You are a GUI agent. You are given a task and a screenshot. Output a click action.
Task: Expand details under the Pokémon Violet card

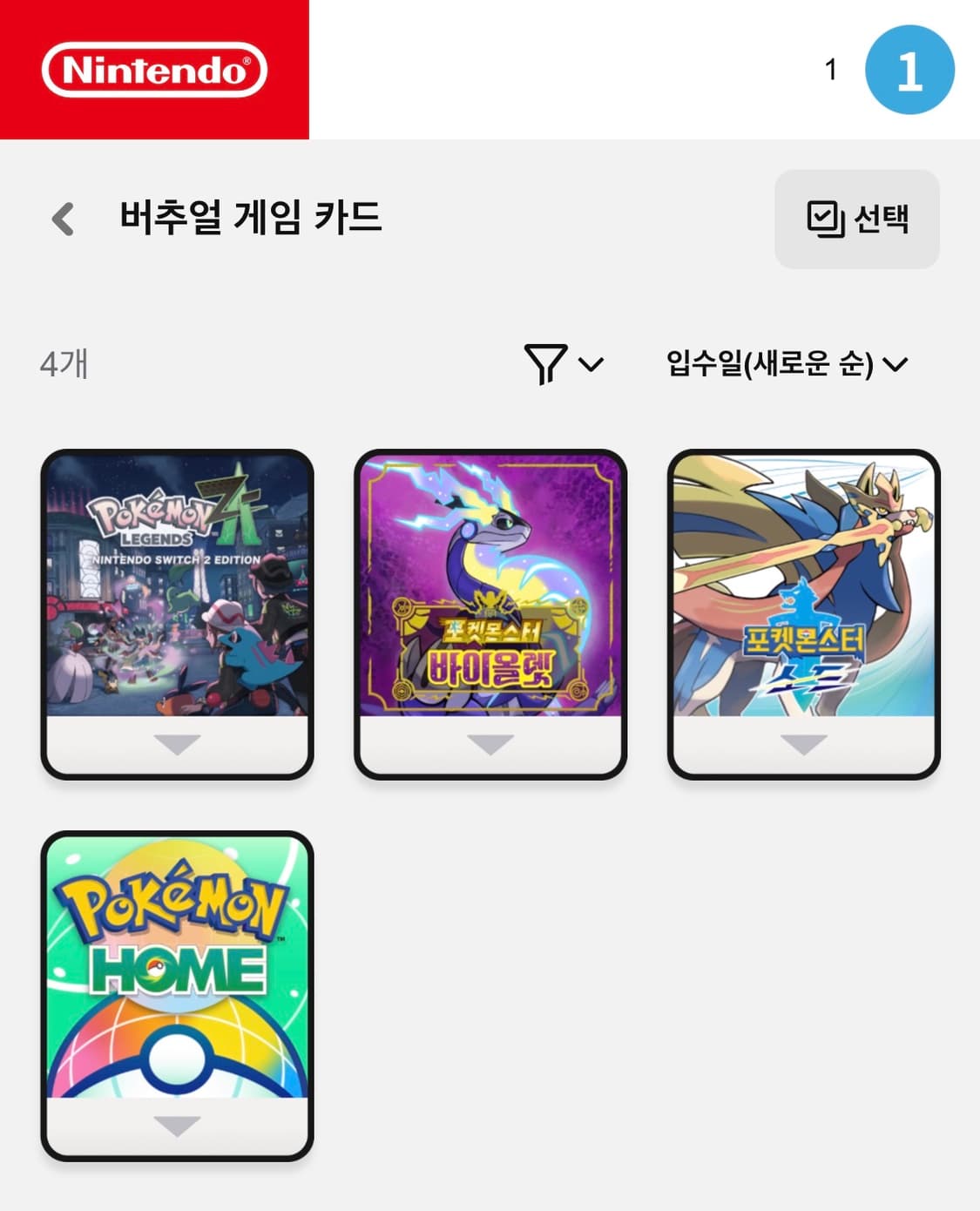pos(490,745)
